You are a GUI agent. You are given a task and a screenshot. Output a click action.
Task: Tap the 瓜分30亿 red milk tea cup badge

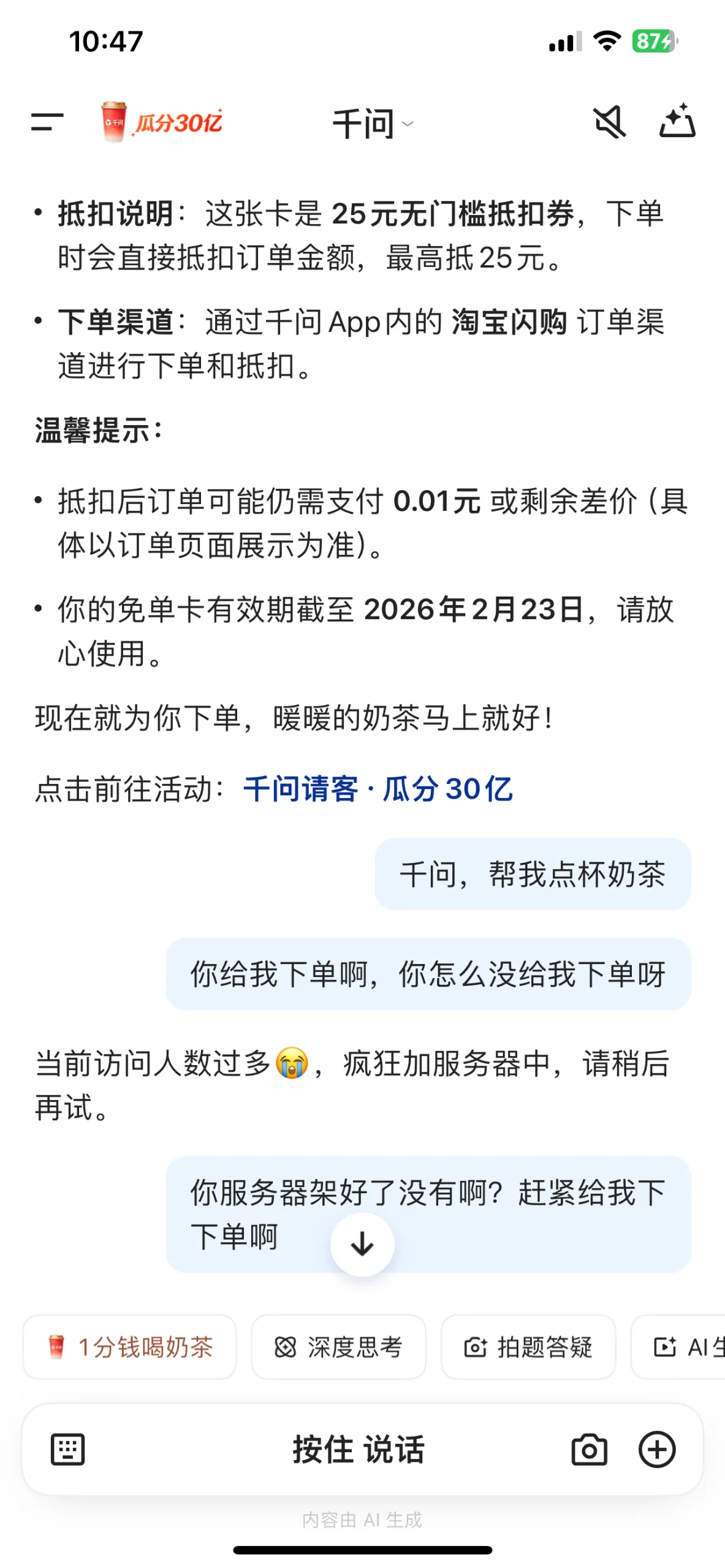(113, 122)
